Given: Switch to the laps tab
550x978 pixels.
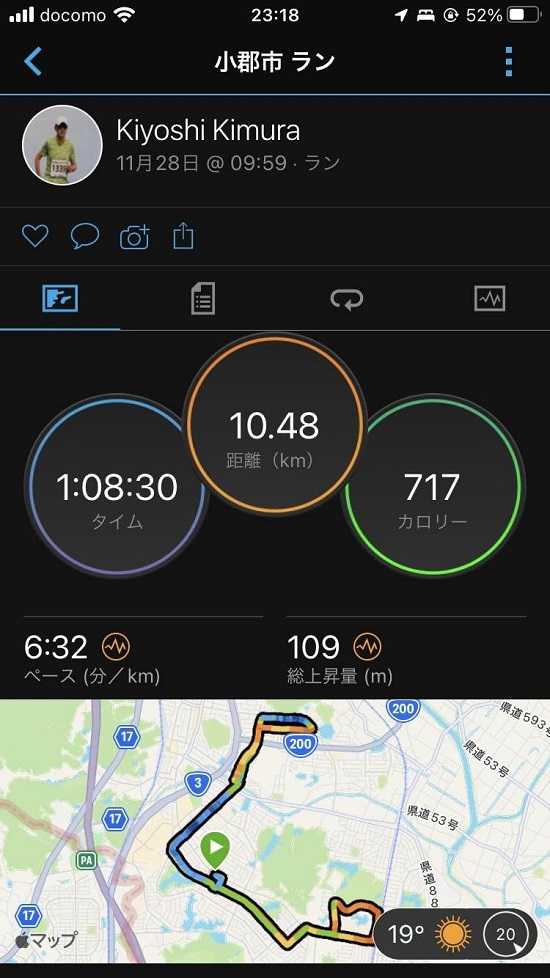Looking at the screenshot, I should [346, 299].
